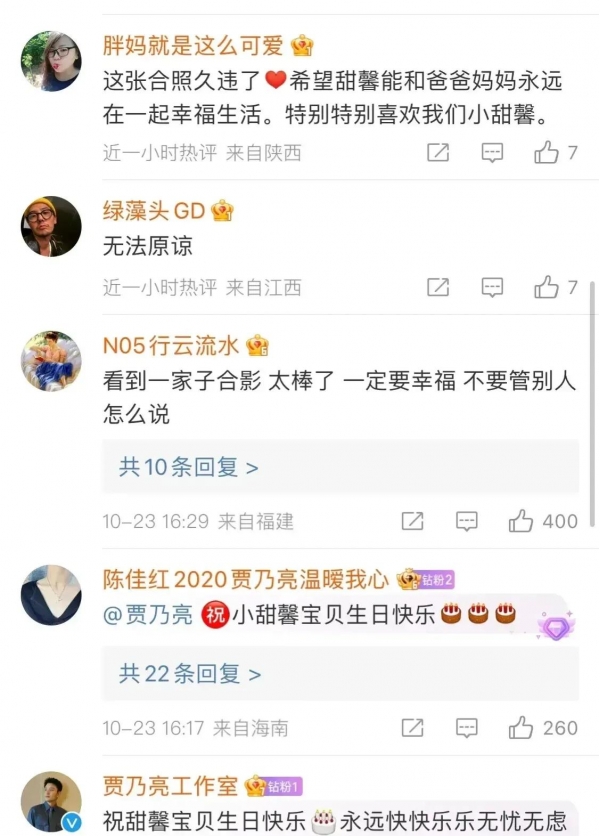Repost N05行云流水's comment
This screenshot has height=836, width=600.
(x=412, y=521)
